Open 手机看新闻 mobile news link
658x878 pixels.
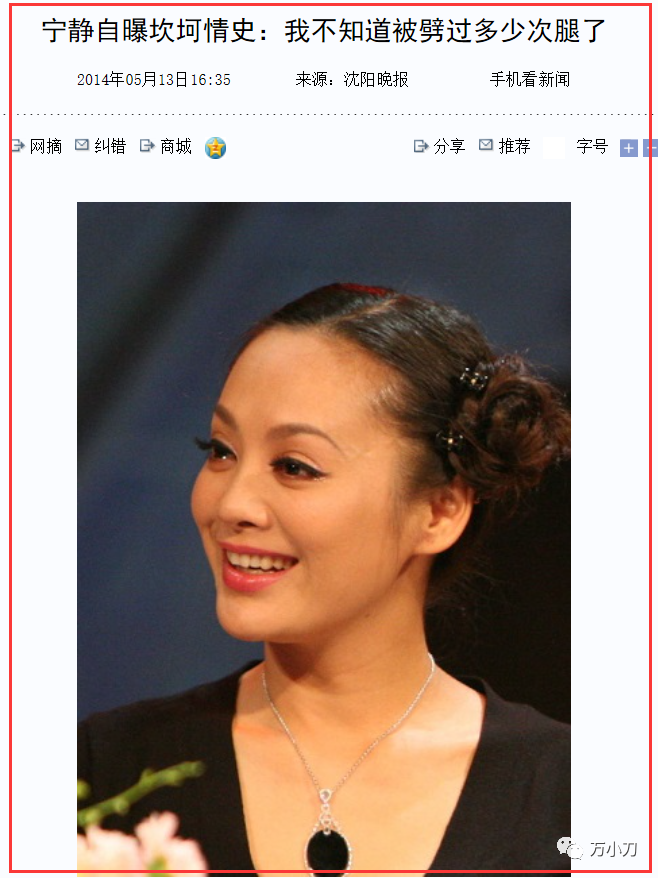point(529,80)
